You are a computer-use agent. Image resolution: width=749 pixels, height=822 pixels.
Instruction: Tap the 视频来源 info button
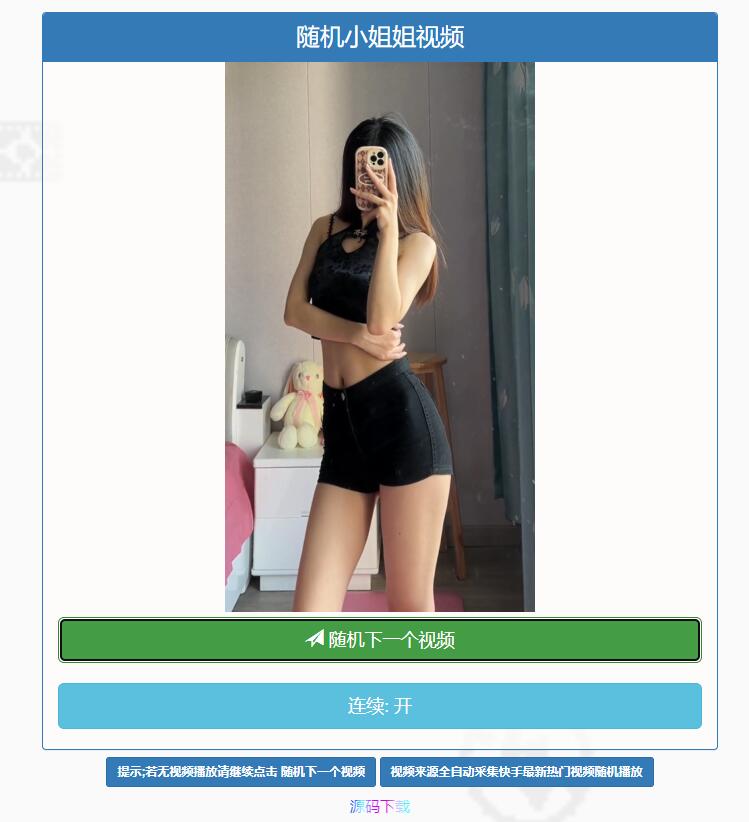(x=516, y=772)
